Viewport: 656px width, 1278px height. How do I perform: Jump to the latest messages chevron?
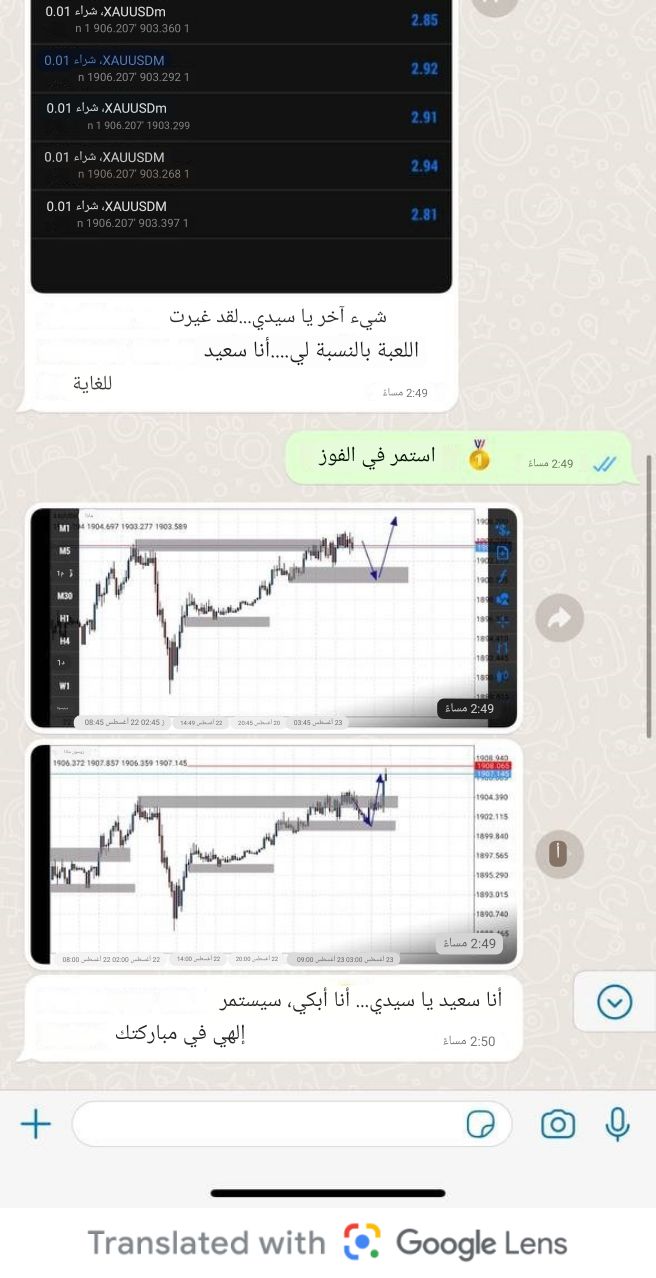pos(614,1002)
